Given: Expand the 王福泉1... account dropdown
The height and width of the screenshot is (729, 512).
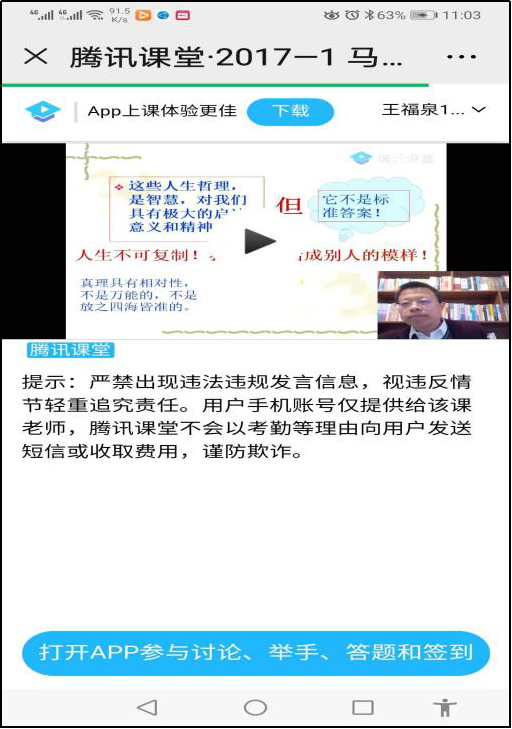Looking at the screenshot, I should (x=434, y=110).
